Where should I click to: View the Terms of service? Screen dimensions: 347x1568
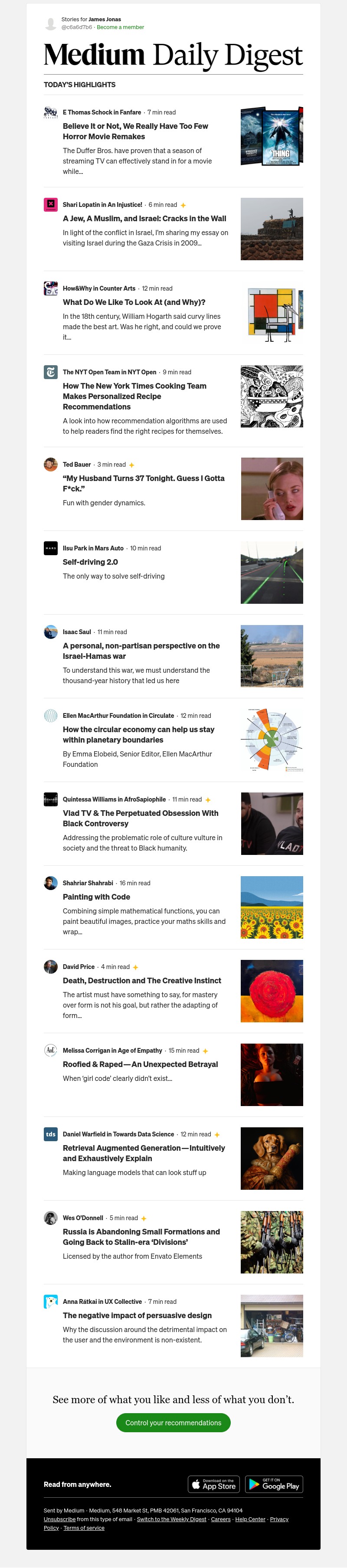(84, 1528)
